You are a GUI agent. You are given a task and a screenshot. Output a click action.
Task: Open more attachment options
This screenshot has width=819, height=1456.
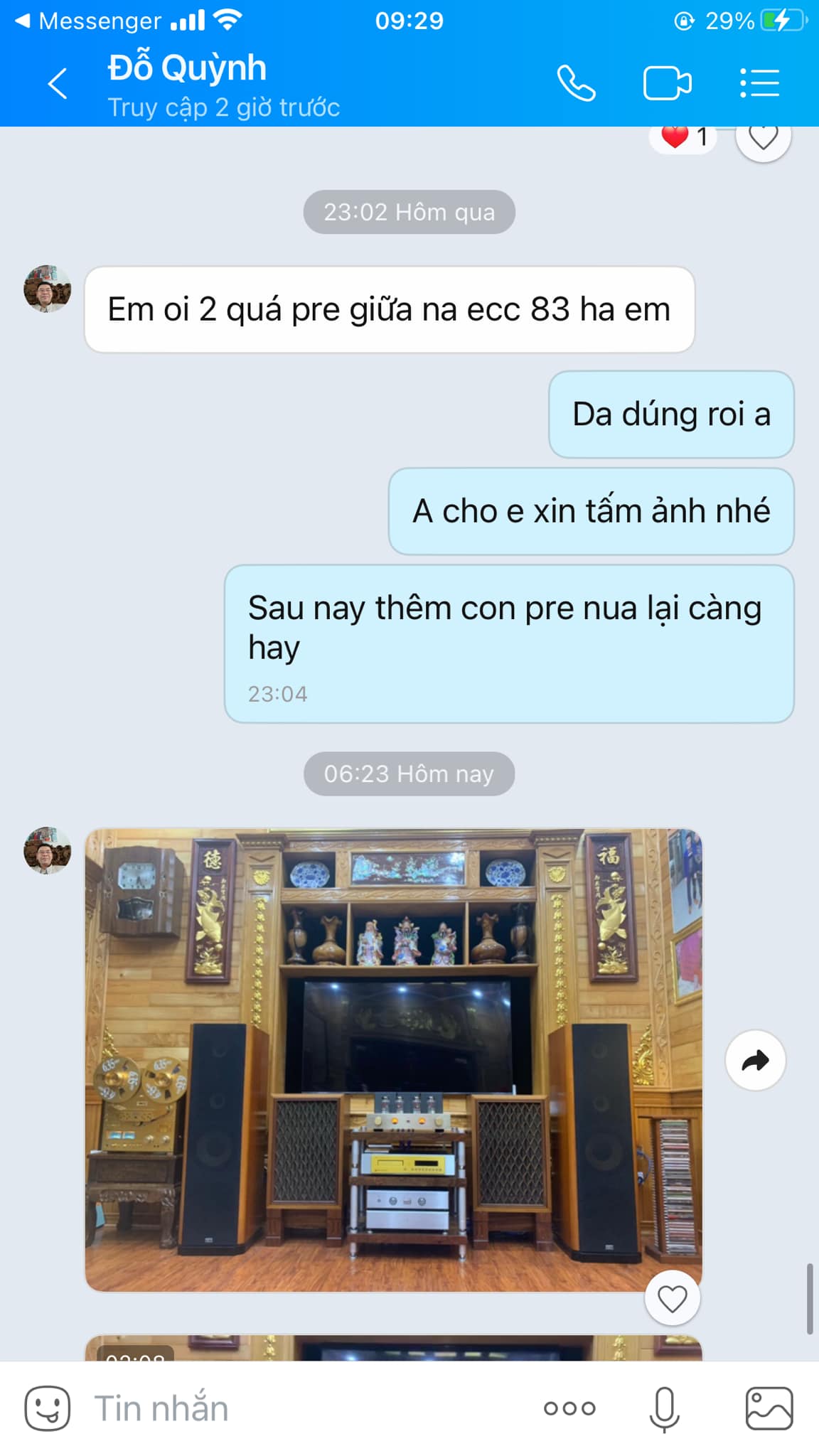569,1408
